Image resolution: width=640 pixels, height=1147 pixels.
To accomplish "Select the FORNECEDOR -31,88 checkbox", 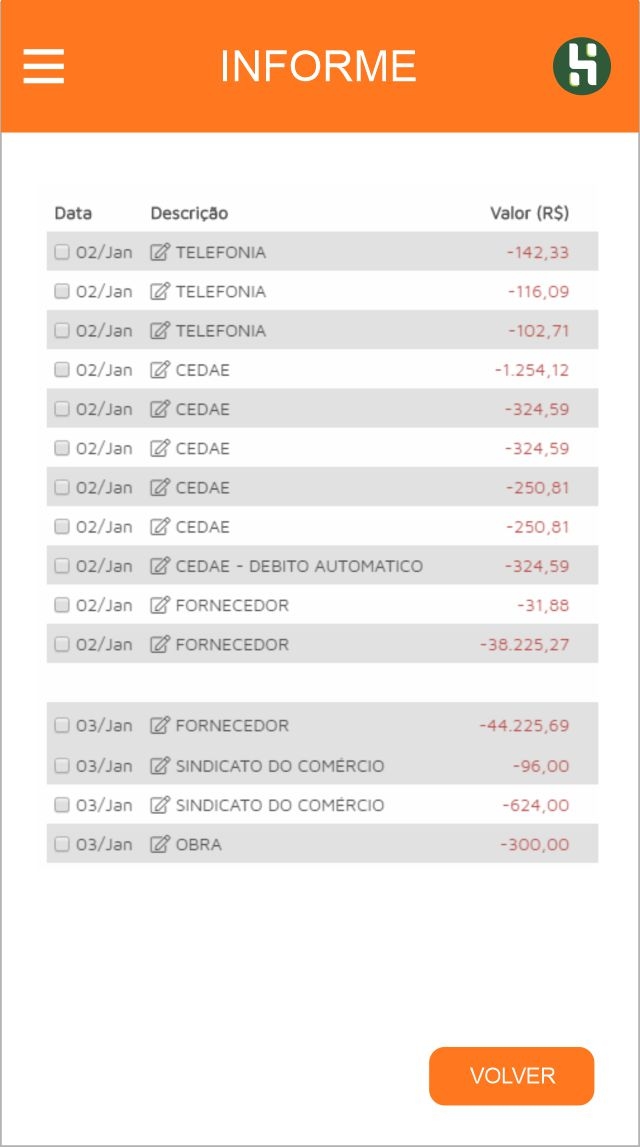I will pos(62,605).
